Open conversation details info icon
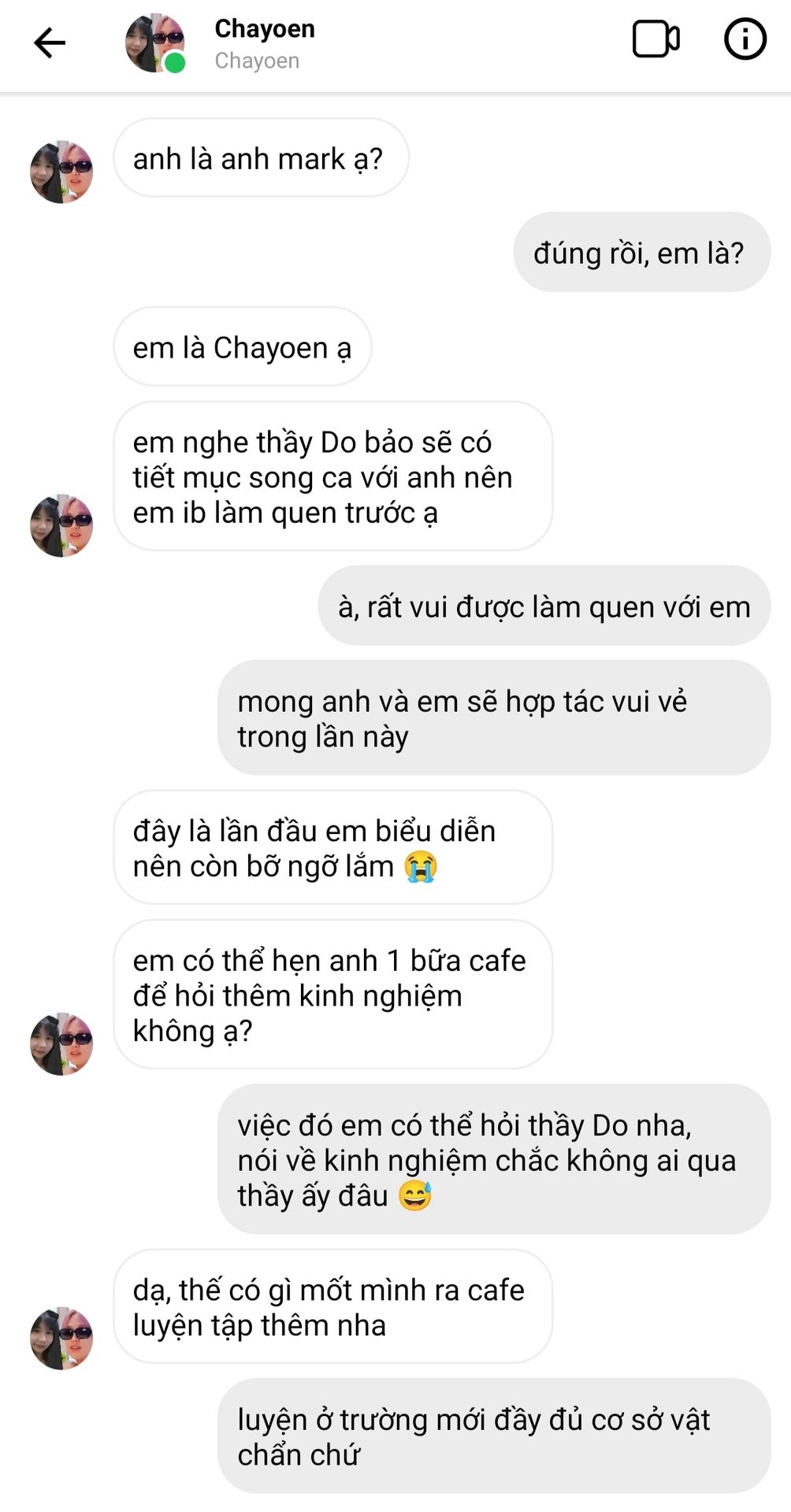Image resolution: width=791 pixels, height=1512 pixels. [745, 39]
